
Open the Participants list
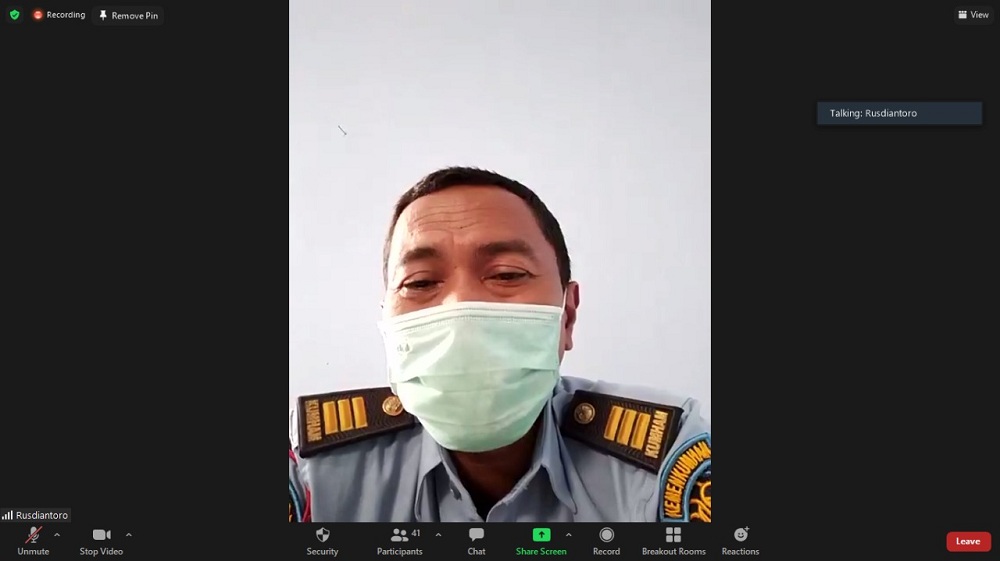(x=400, y=540)
